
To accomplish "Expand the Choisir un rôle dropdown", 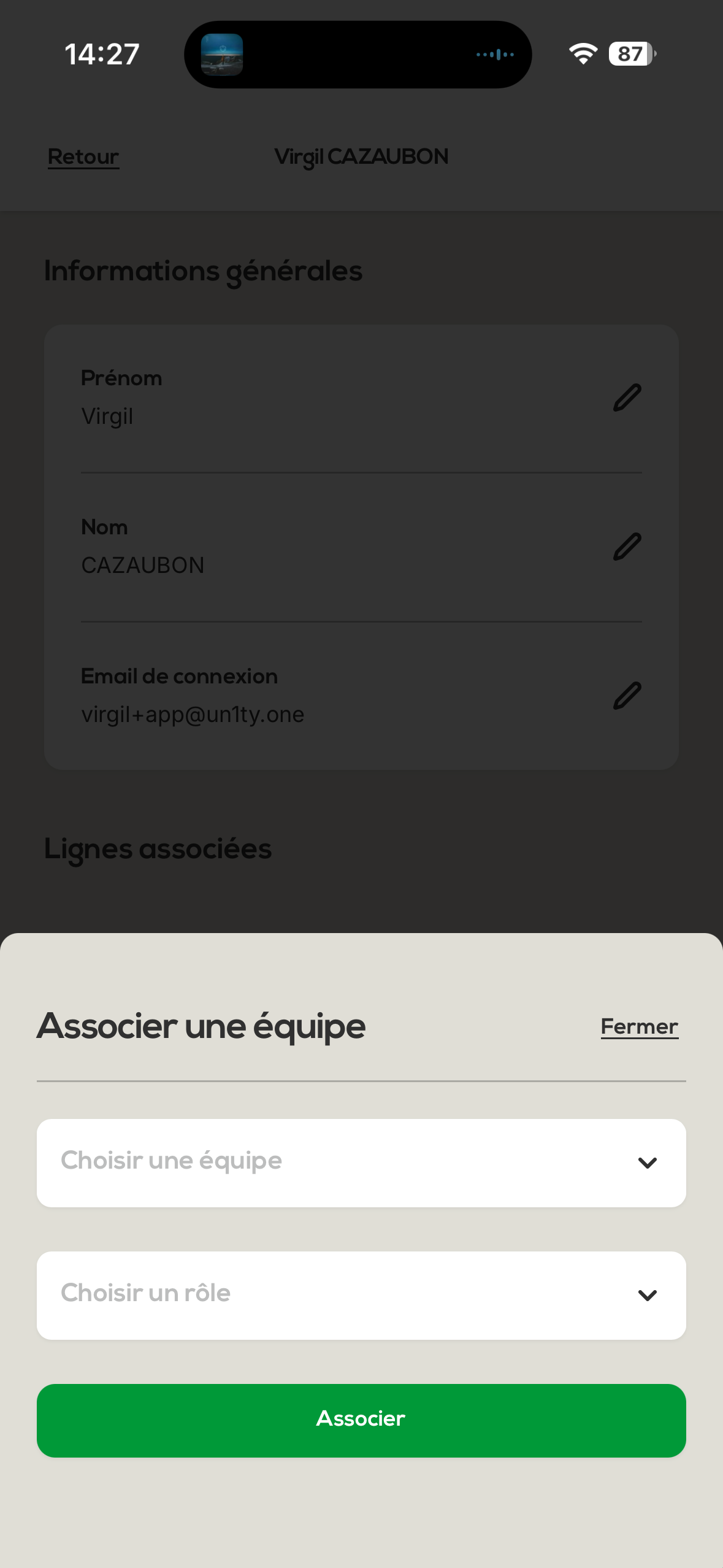I will pyautogui.click(x=361, y=1295).
